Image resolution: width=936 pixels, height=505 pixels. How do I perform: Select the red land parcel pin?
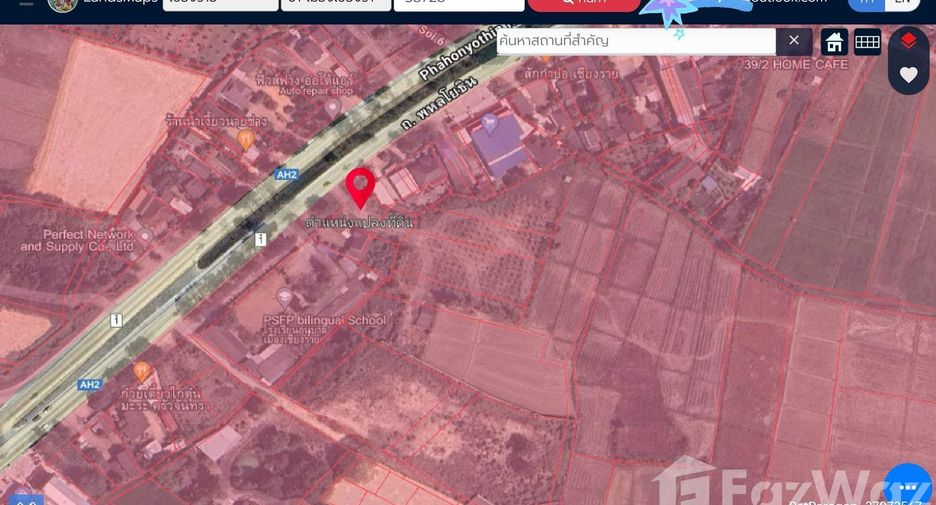(x=361, y=187)
